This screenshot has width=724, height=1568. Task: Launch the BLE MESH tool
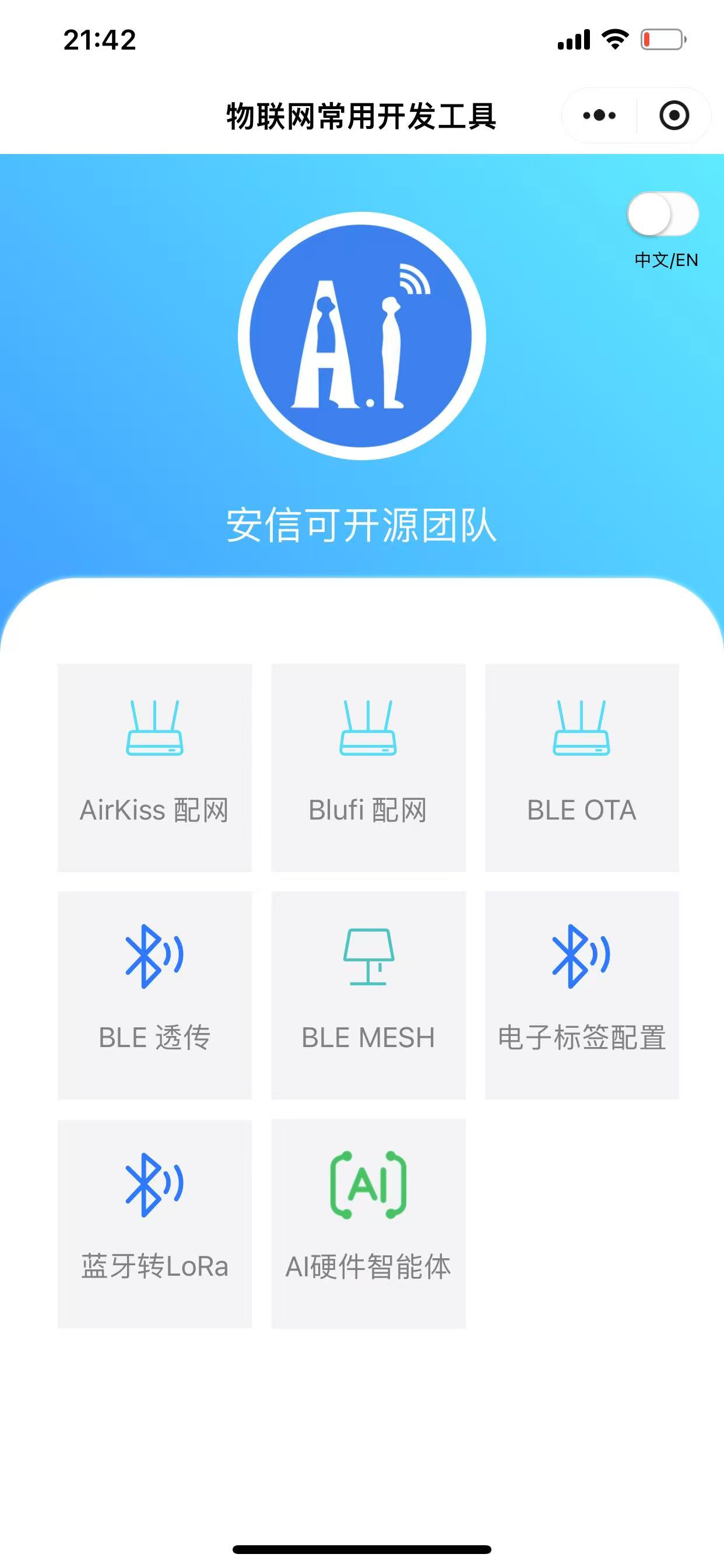tap(368, 995)
